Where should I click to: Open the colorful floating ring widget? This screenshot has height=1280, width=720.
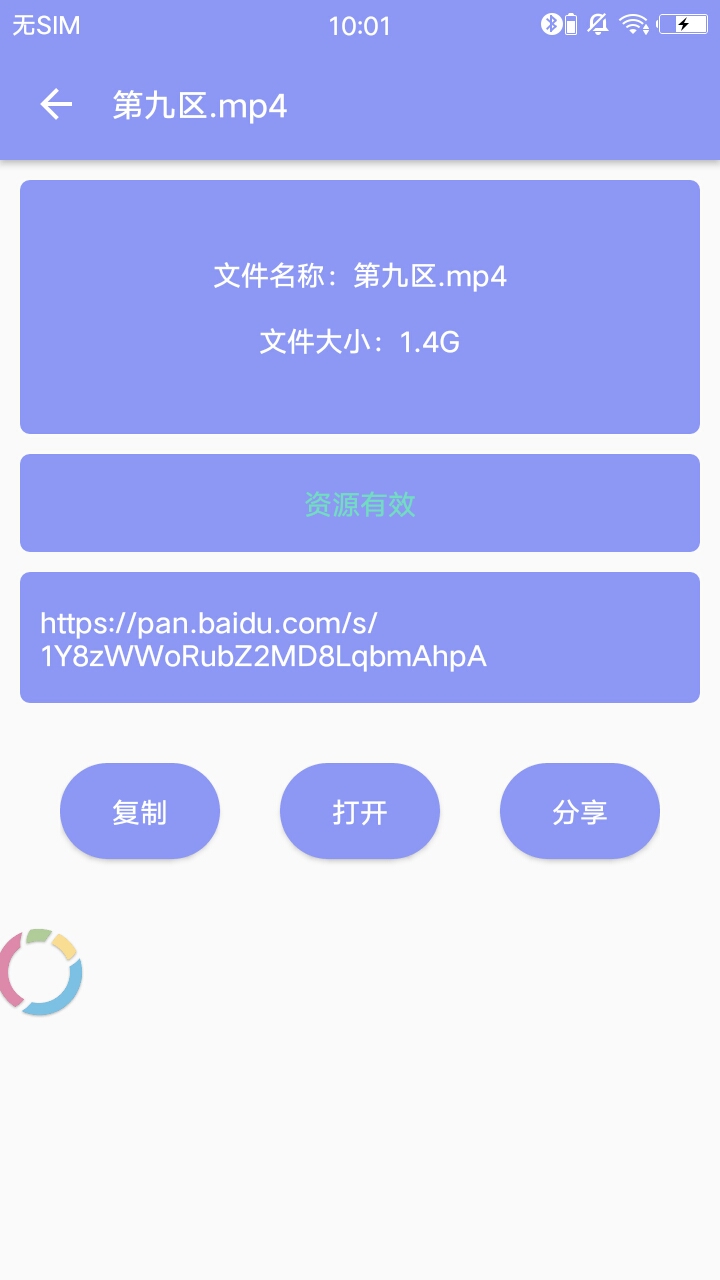40,972
